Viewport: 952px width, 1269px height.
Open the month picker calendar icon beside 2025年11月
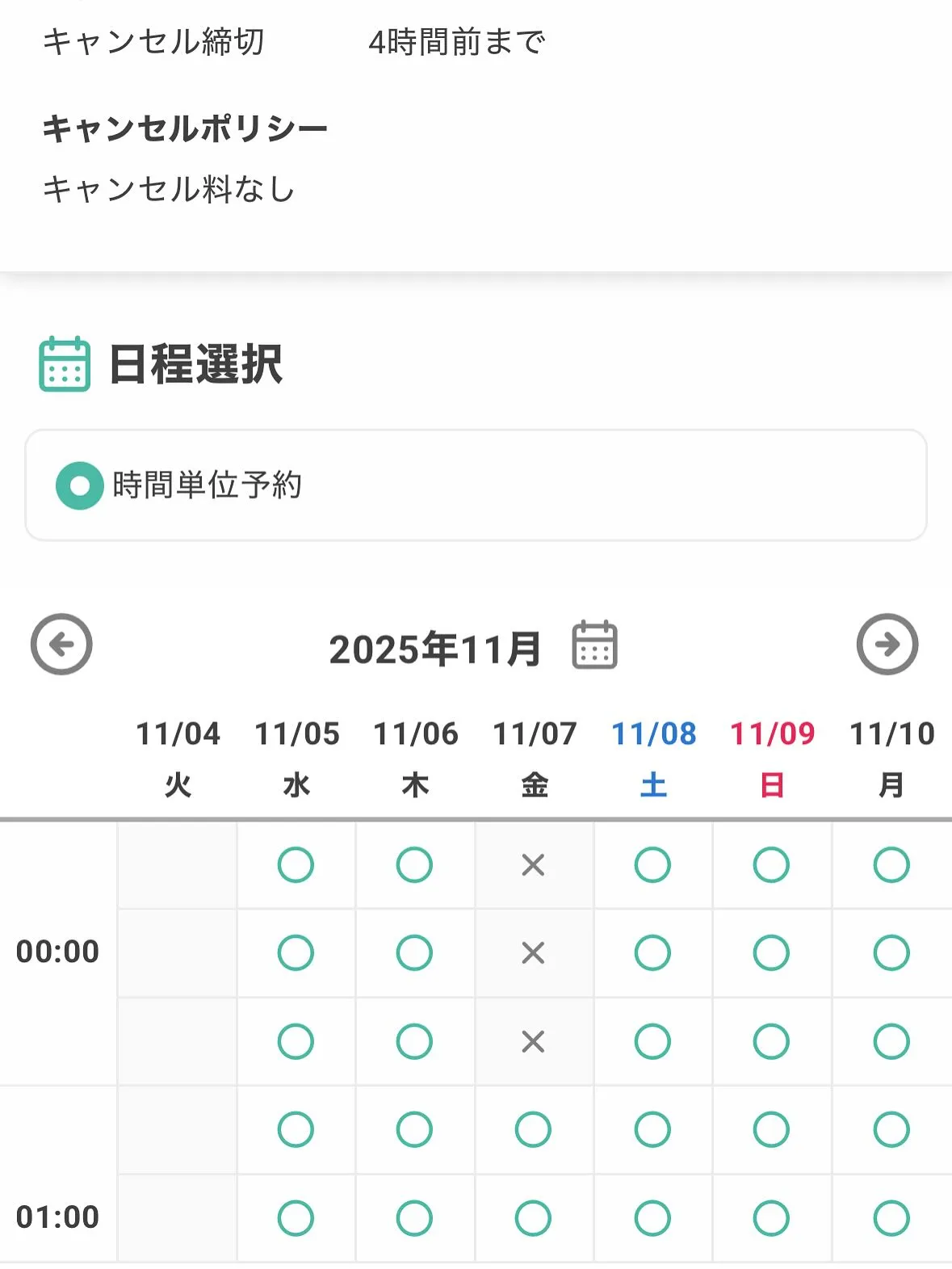pyautogui.click(x=595, y=644)
